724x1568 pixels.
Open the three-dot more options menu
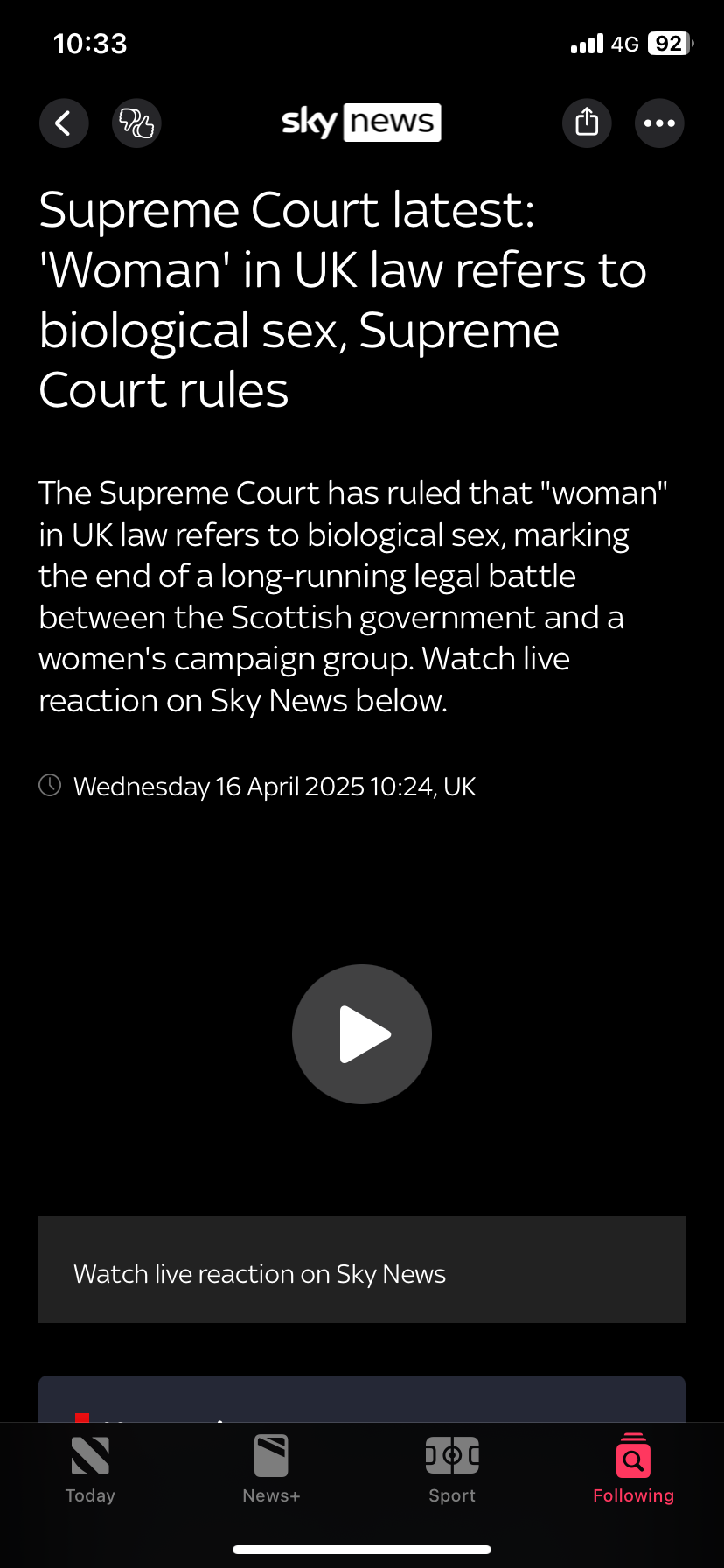point(659,122)
